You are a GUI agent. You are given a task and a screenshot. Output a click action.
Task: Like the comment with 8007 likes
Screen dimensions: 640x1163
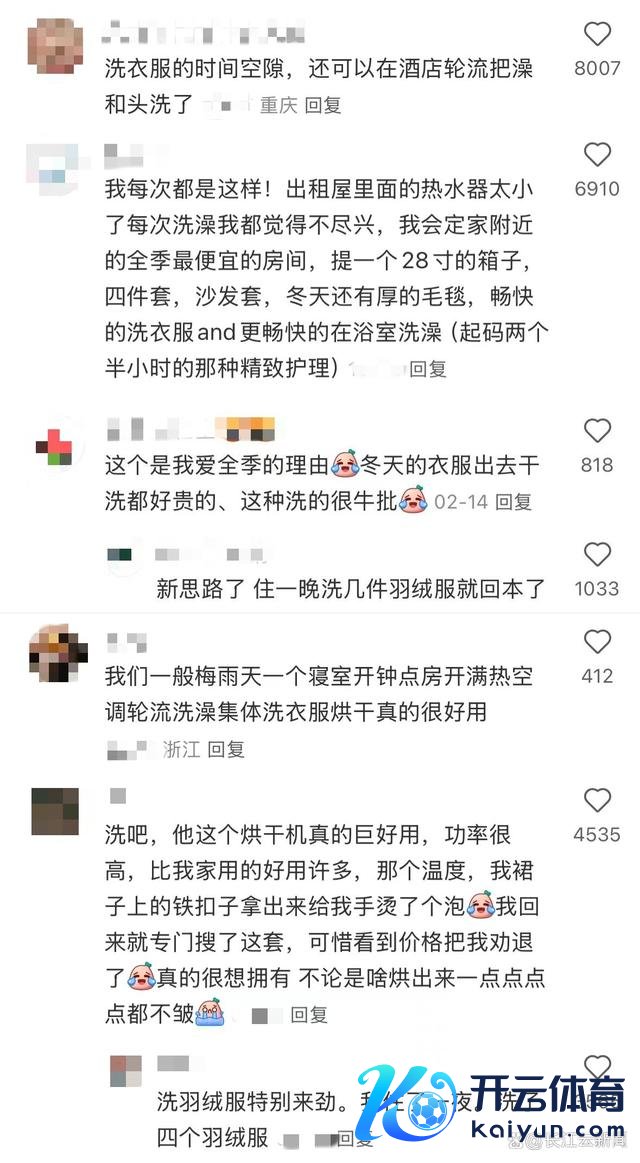click(597, 36)
